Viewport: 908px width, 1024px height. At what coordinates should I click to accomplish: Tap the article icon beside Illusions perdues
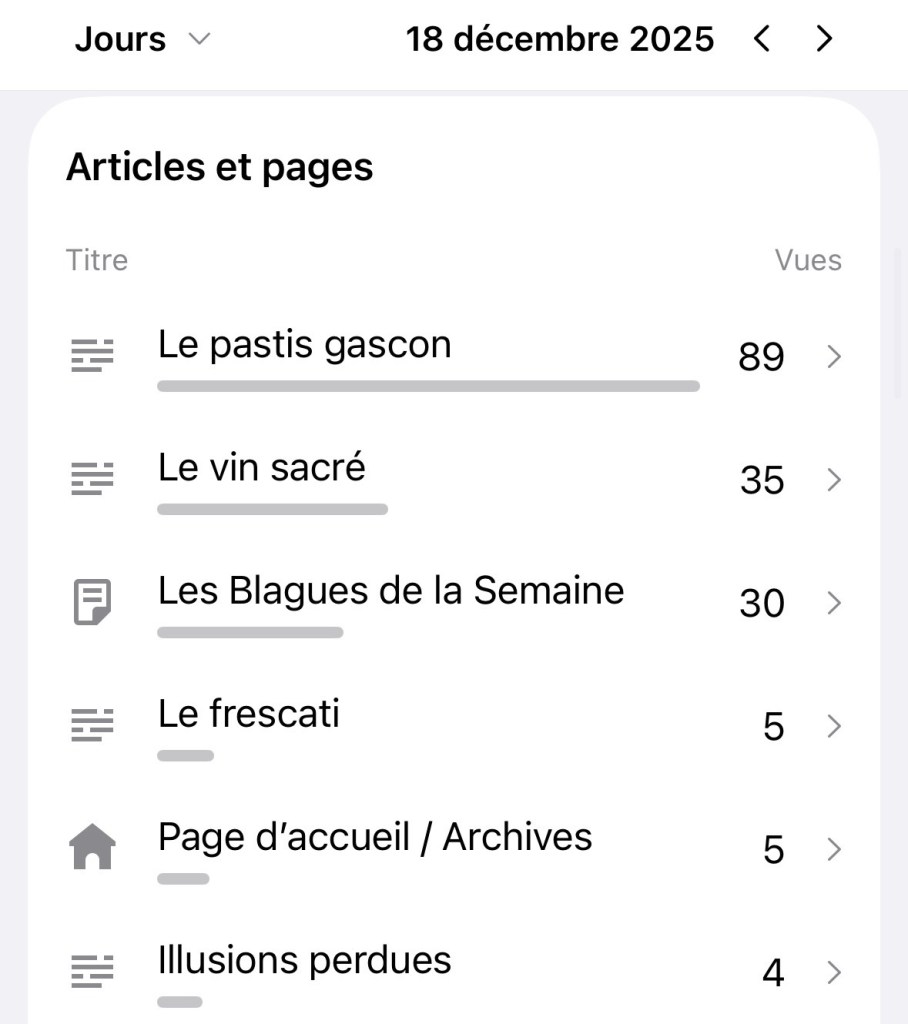point(92,970)
